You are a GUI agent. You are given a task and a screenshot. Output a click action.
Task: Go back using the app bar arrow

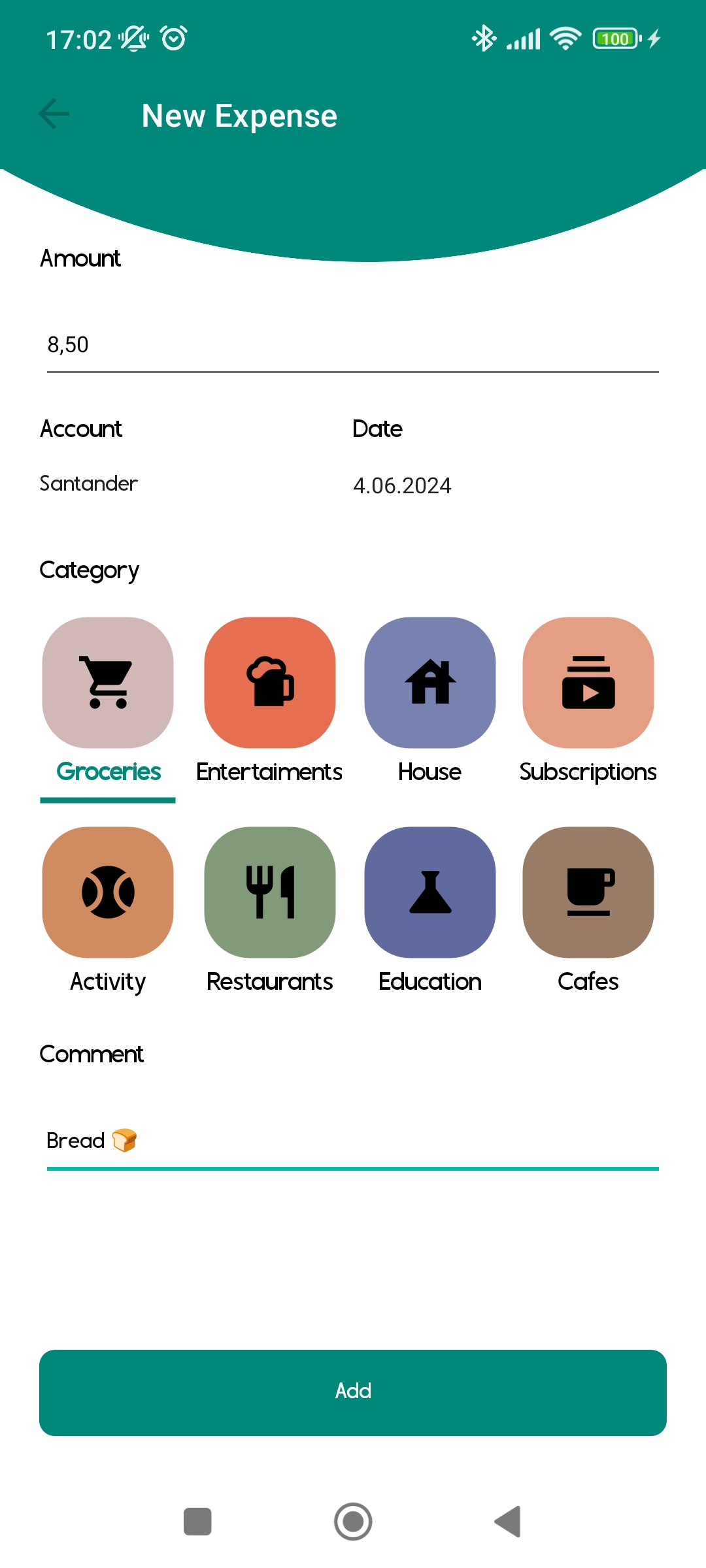tap(54, 115)
